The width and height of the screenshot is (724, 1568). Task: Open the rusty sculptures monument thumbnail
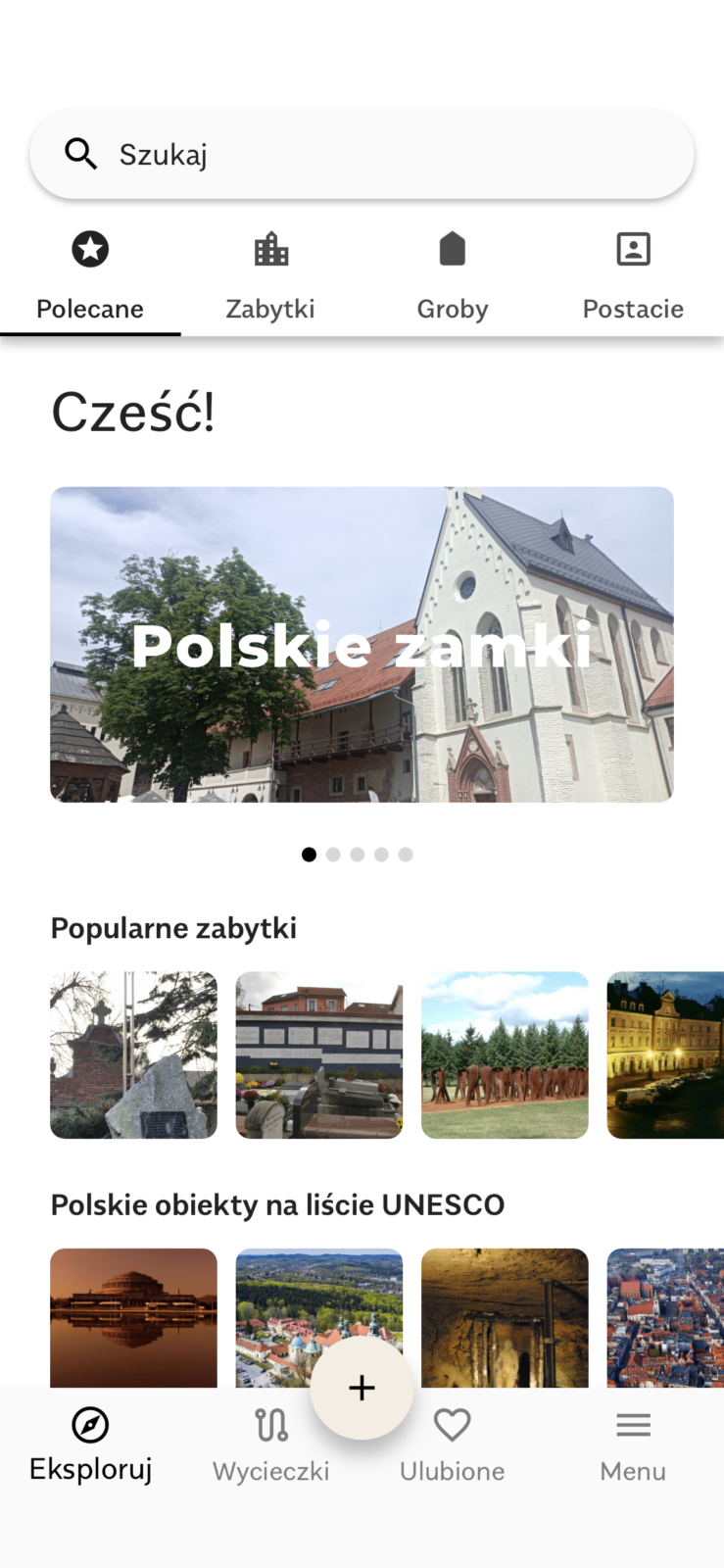pyautogui.click(x=505, y=1054)
